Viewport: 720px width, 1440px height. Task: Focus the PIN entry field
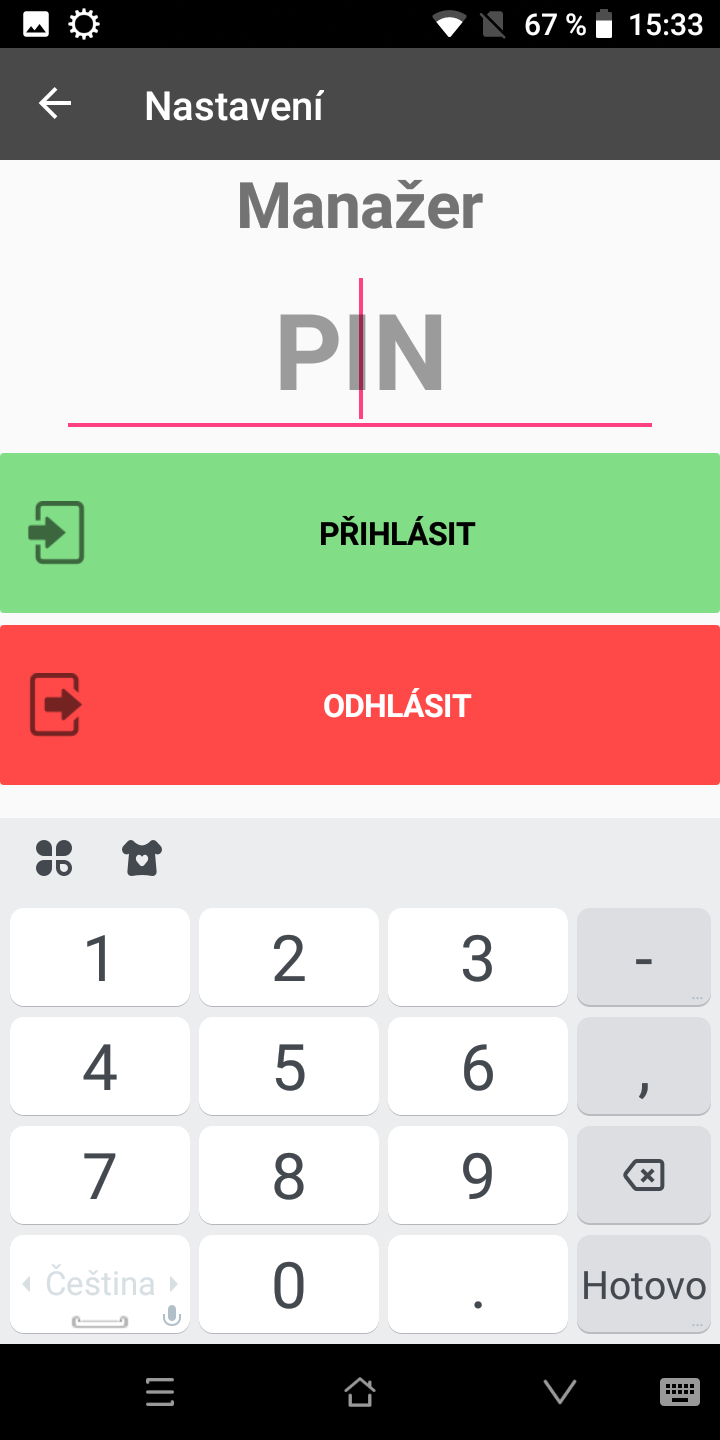[x=360, y=352]
